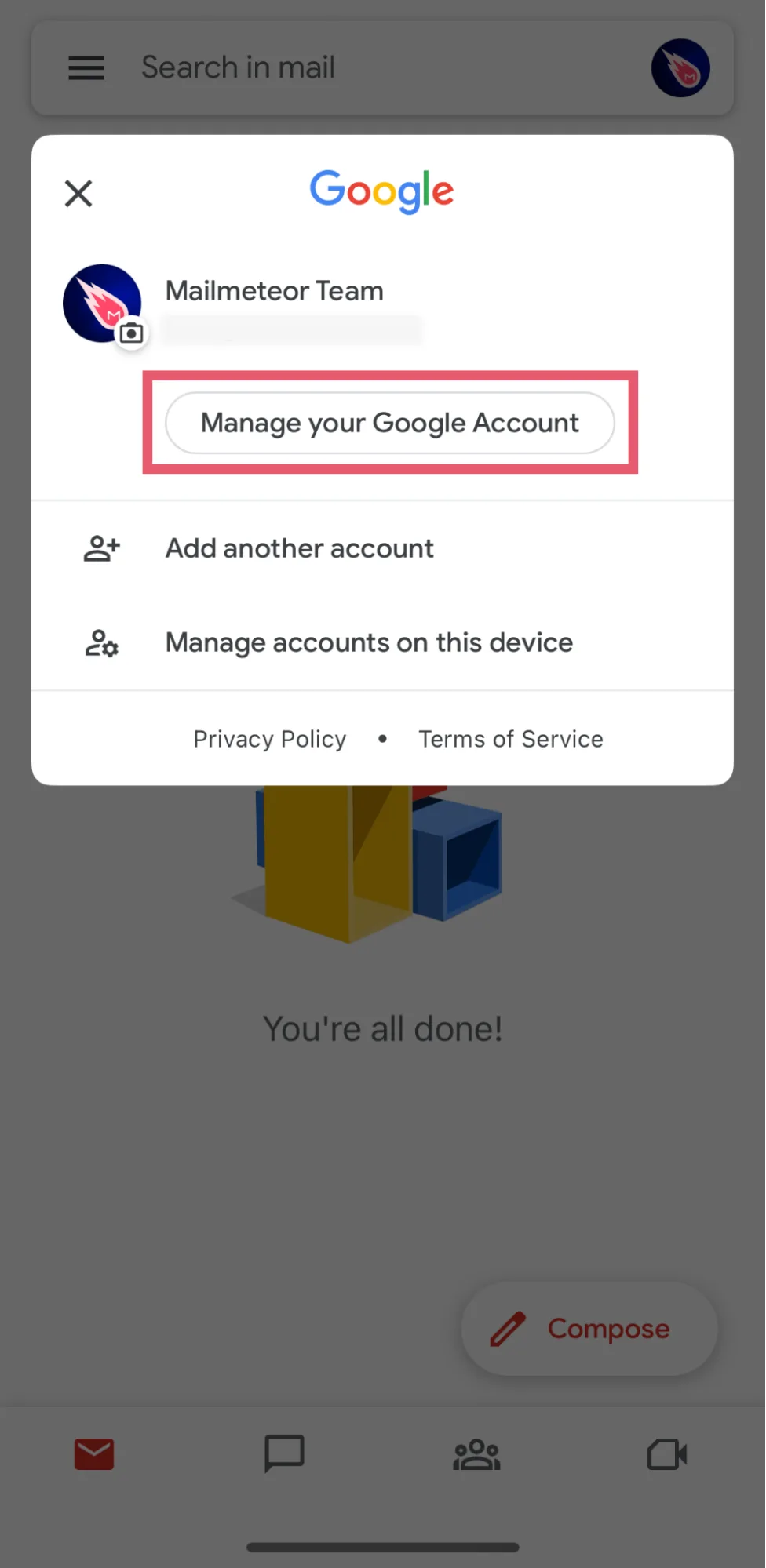Open the Privacy Policy link
The image size is (766, 1568).
[269, 738]
